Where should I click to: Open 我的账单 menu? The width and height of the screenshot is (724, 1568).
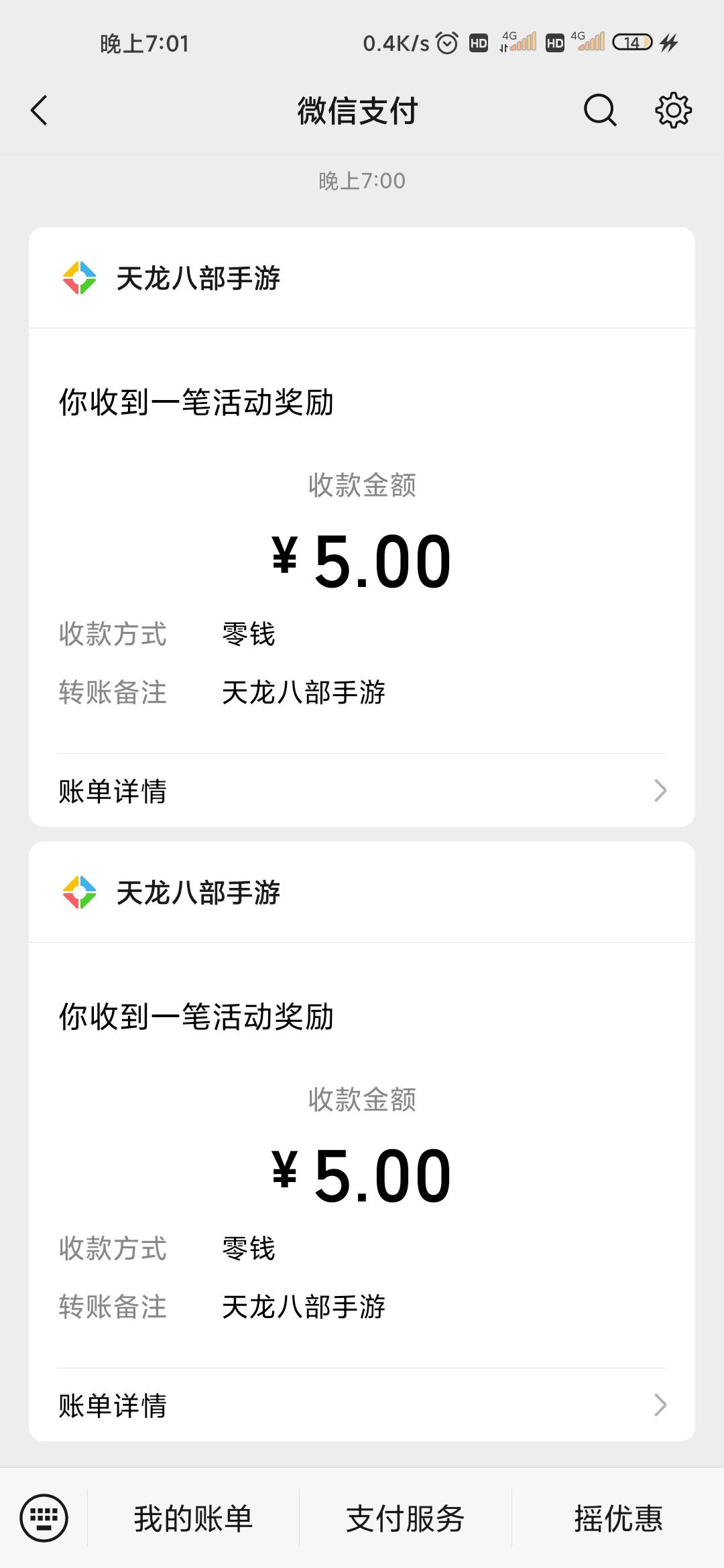tap(193, 1518)
